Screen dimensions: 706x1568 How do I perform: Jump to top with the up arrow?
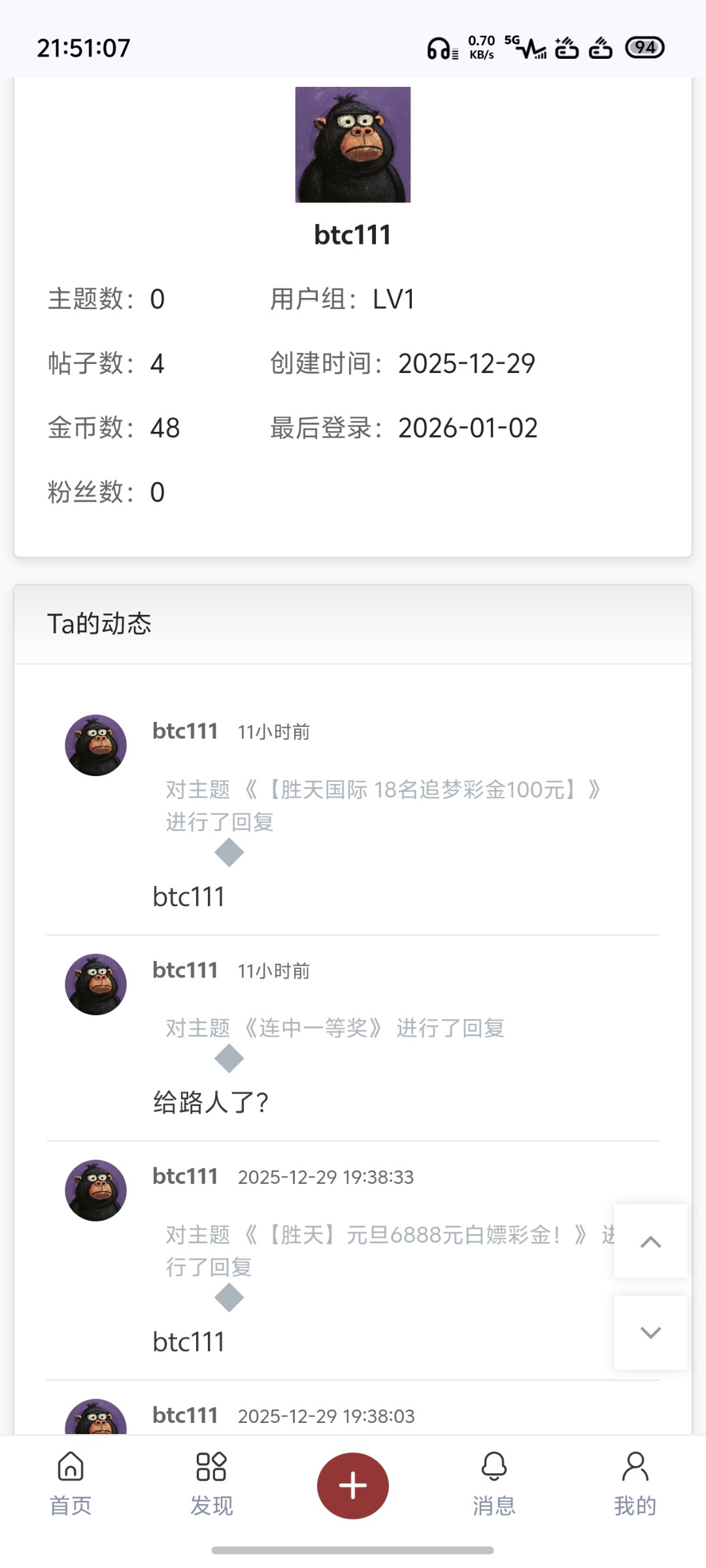click(x=650, y=1241)
